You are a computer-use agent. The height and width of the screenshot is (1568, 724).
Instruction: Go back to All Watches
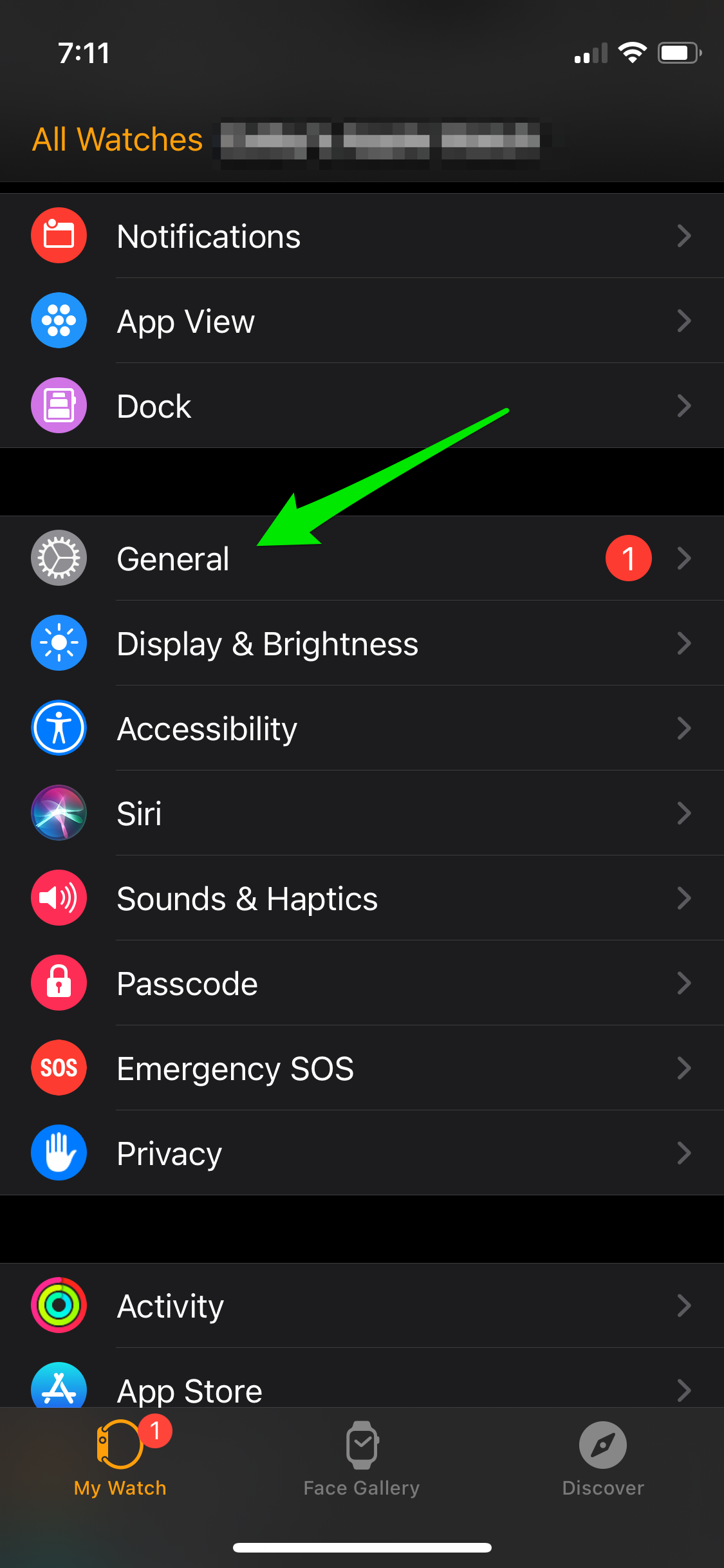[x=118, y=140]
